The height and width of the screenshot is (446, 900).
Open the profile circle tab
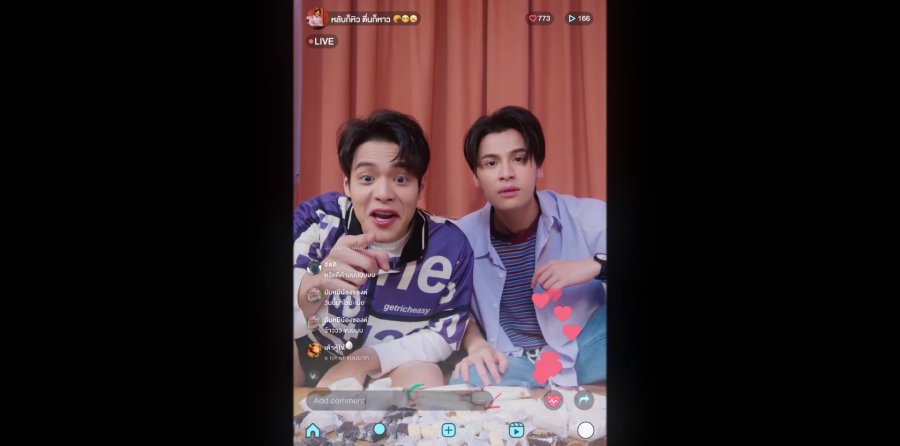click(x=585, y=430)
